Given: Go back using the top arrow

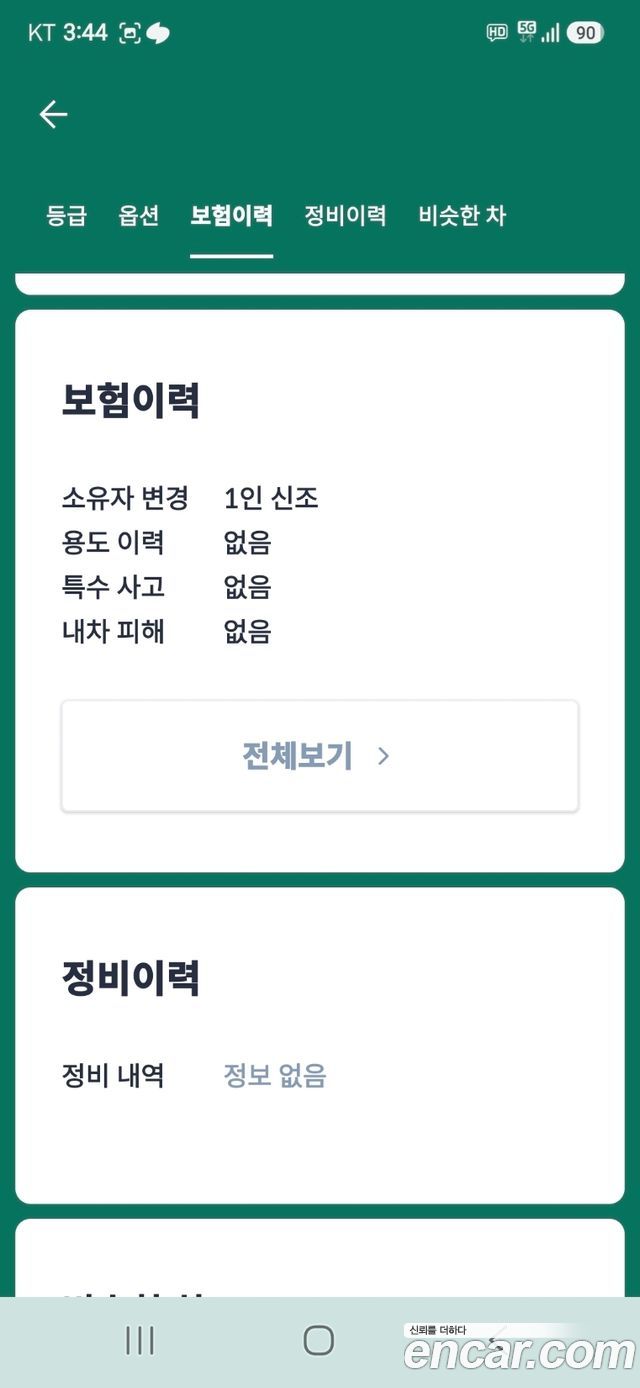Looking at the screenshot, I should [x=53, y=115].
